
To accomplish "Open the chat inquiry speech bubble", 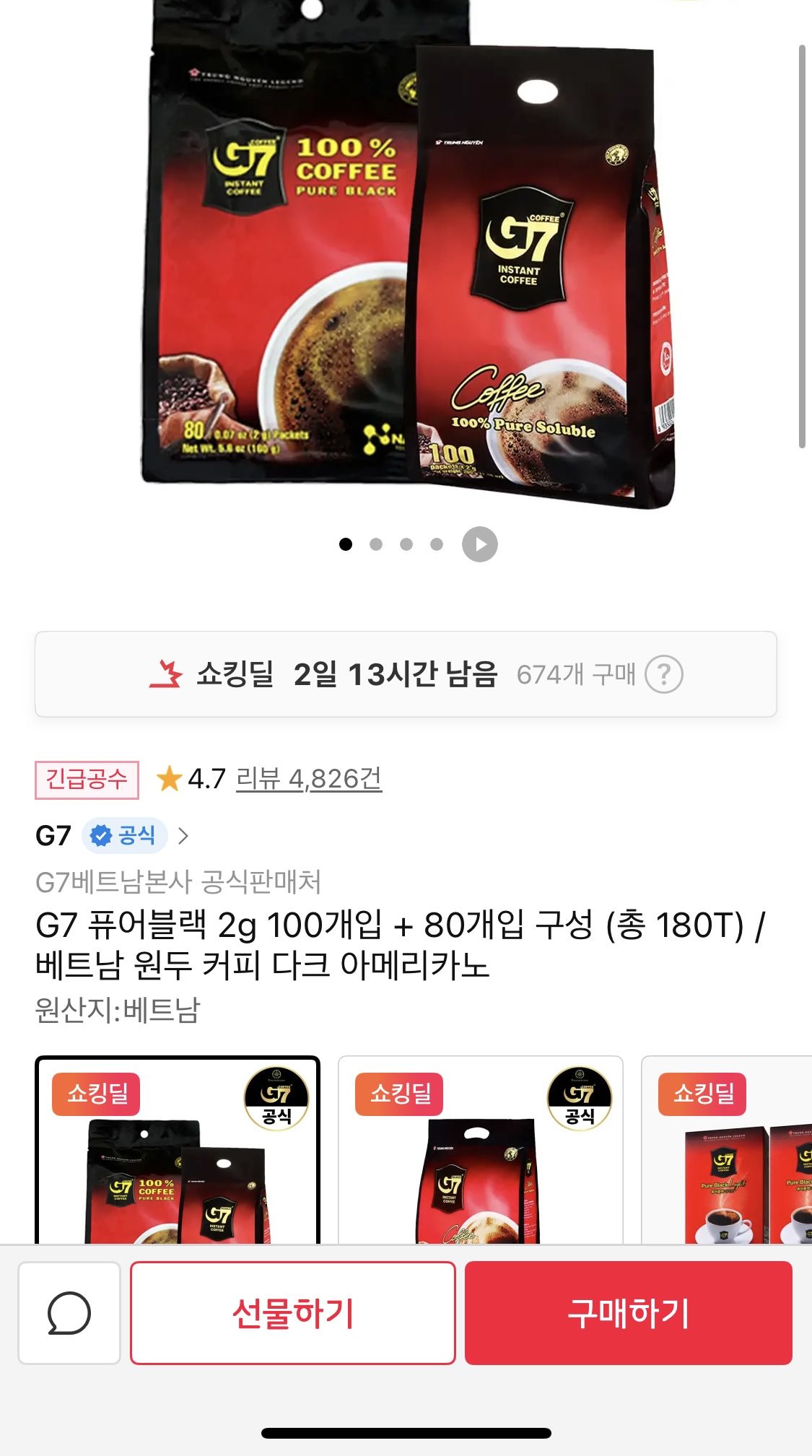I will (x=69, y=1313).
